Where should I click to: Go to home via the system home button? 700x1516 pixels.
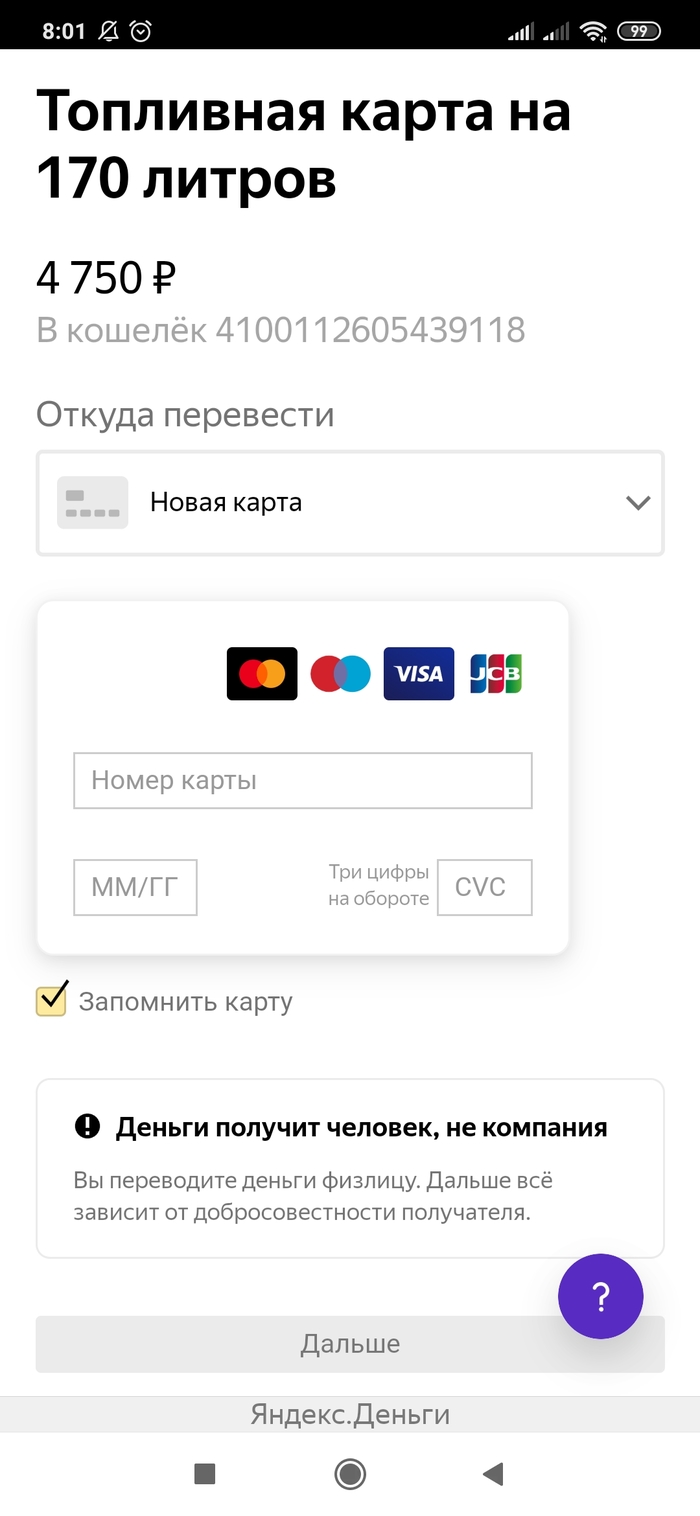click(x=350, y=1473)
